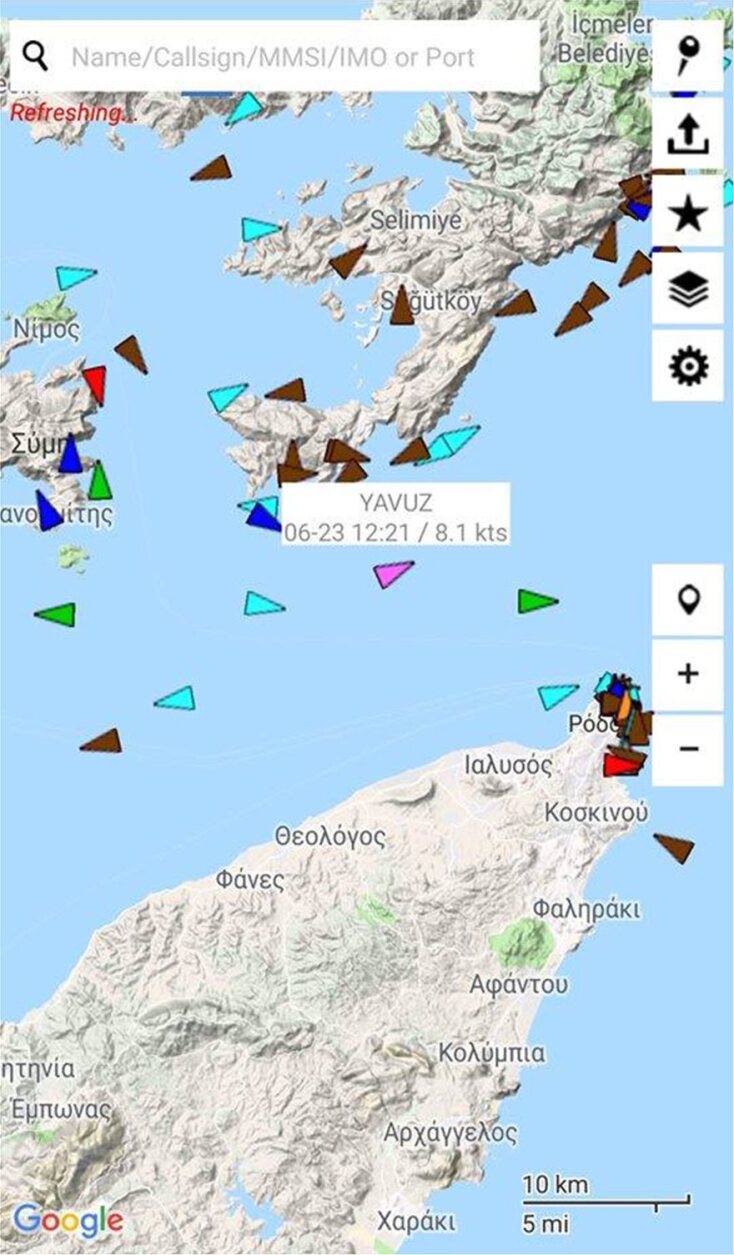
Task: Open the map pin marker button
Action: pyautogui.click(x=688, y=56)
